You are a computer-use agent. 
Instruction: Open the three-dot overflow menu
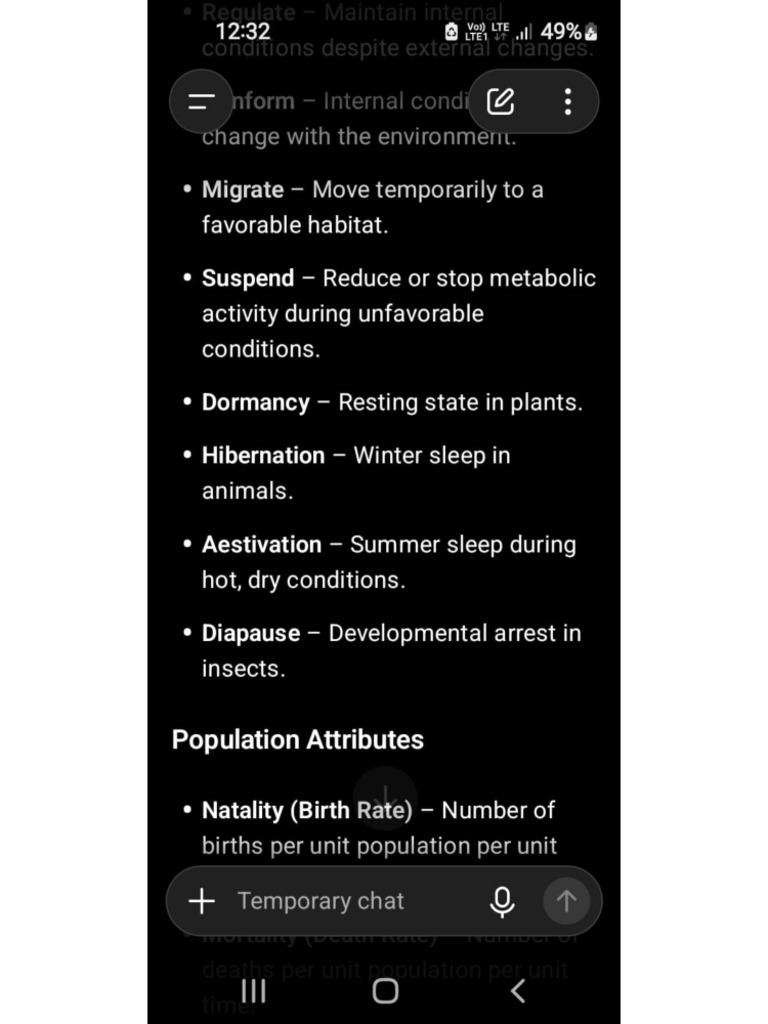click(568, 102)
